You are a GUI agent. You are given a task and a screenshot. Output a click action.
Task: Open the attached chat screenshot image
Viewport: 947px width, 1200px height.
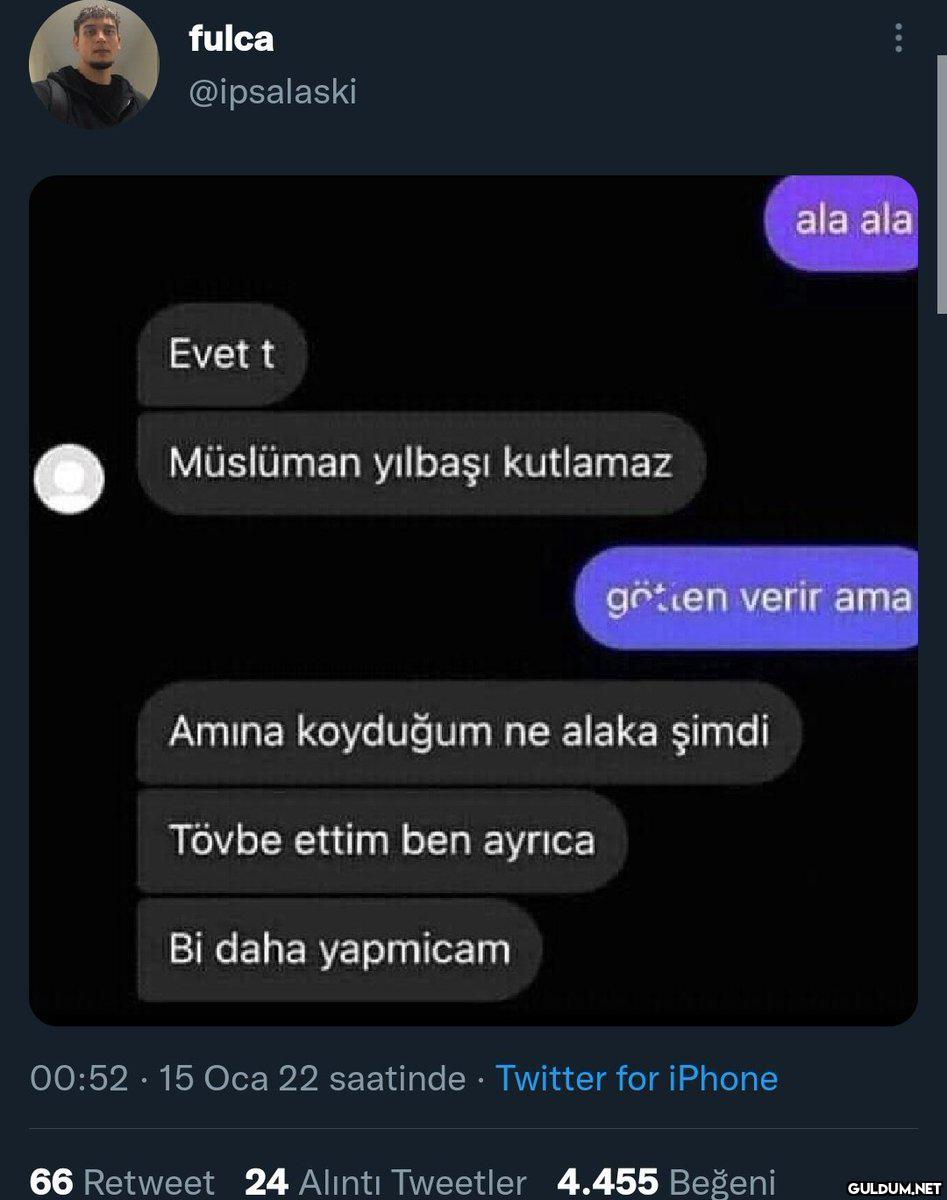(x=473, y=600)
